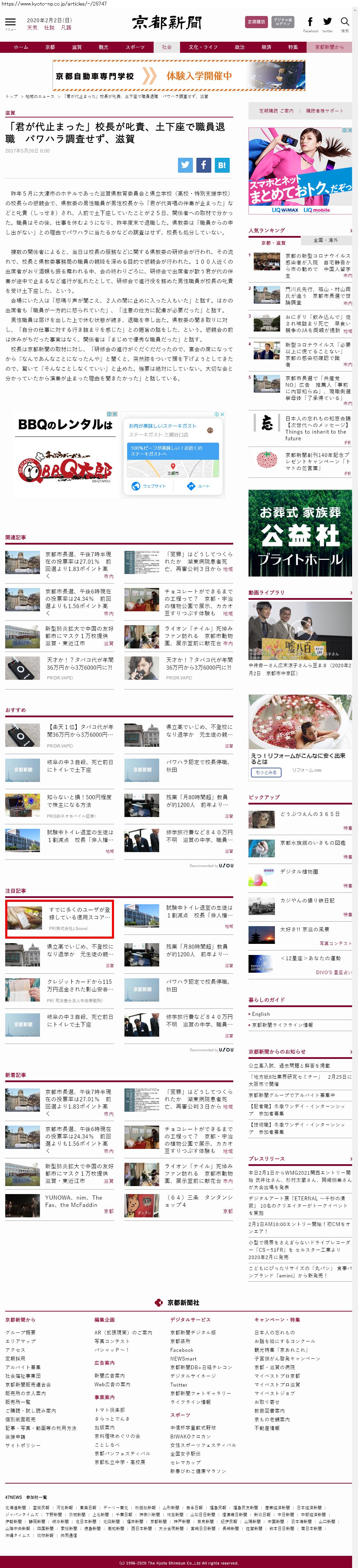Viewport: 358px width, 1568px height.
Task: Share the article on Twitter
Action: pos(185,164)
